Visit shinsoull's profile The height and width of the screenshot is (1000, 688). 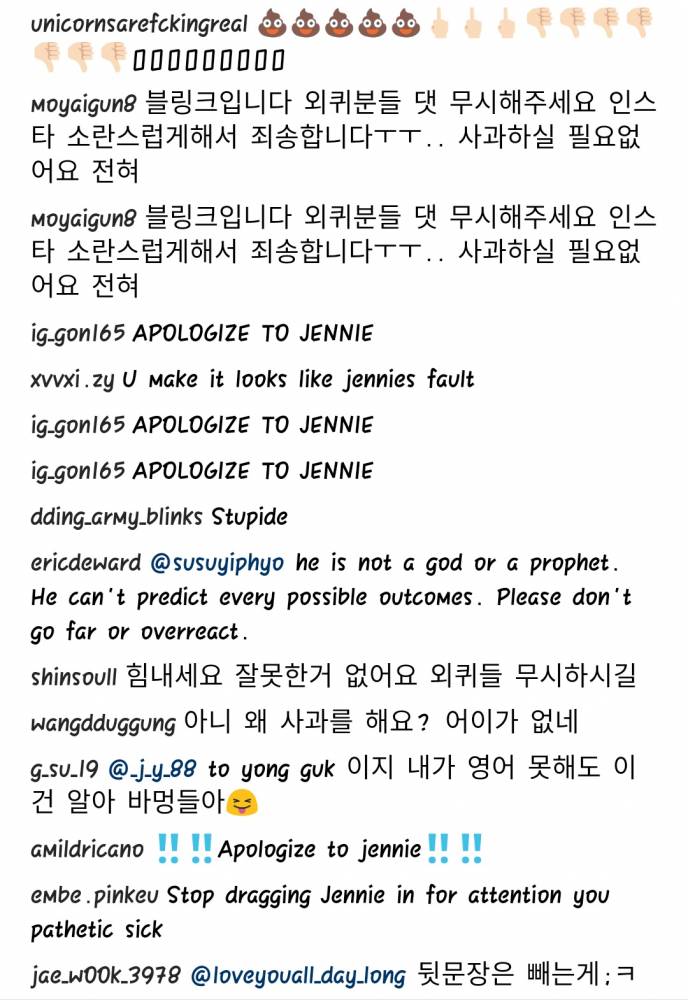74,678
